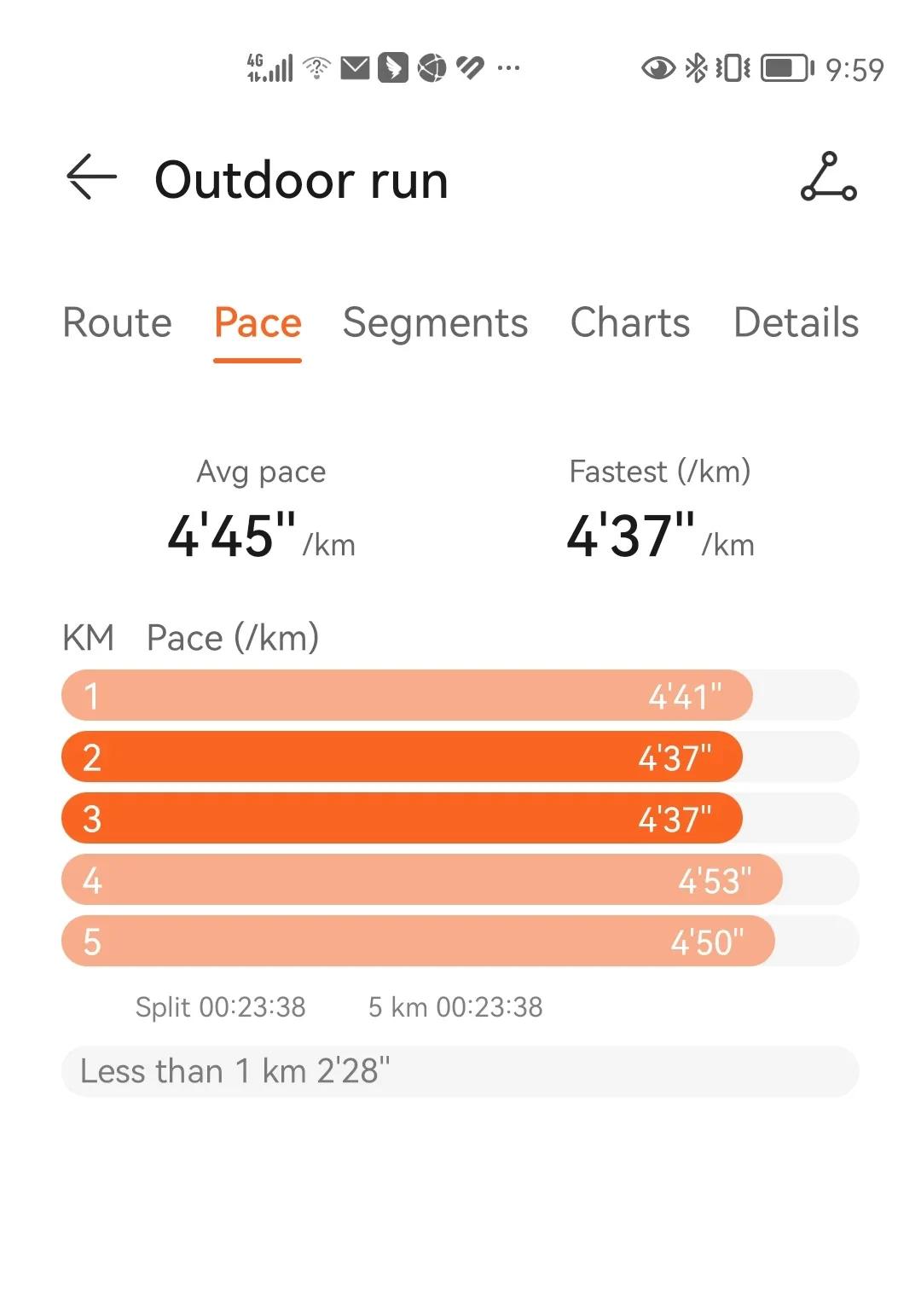
Task: Go back from Outdoor run
Action: pyautogui.click(x=91, y=177)
